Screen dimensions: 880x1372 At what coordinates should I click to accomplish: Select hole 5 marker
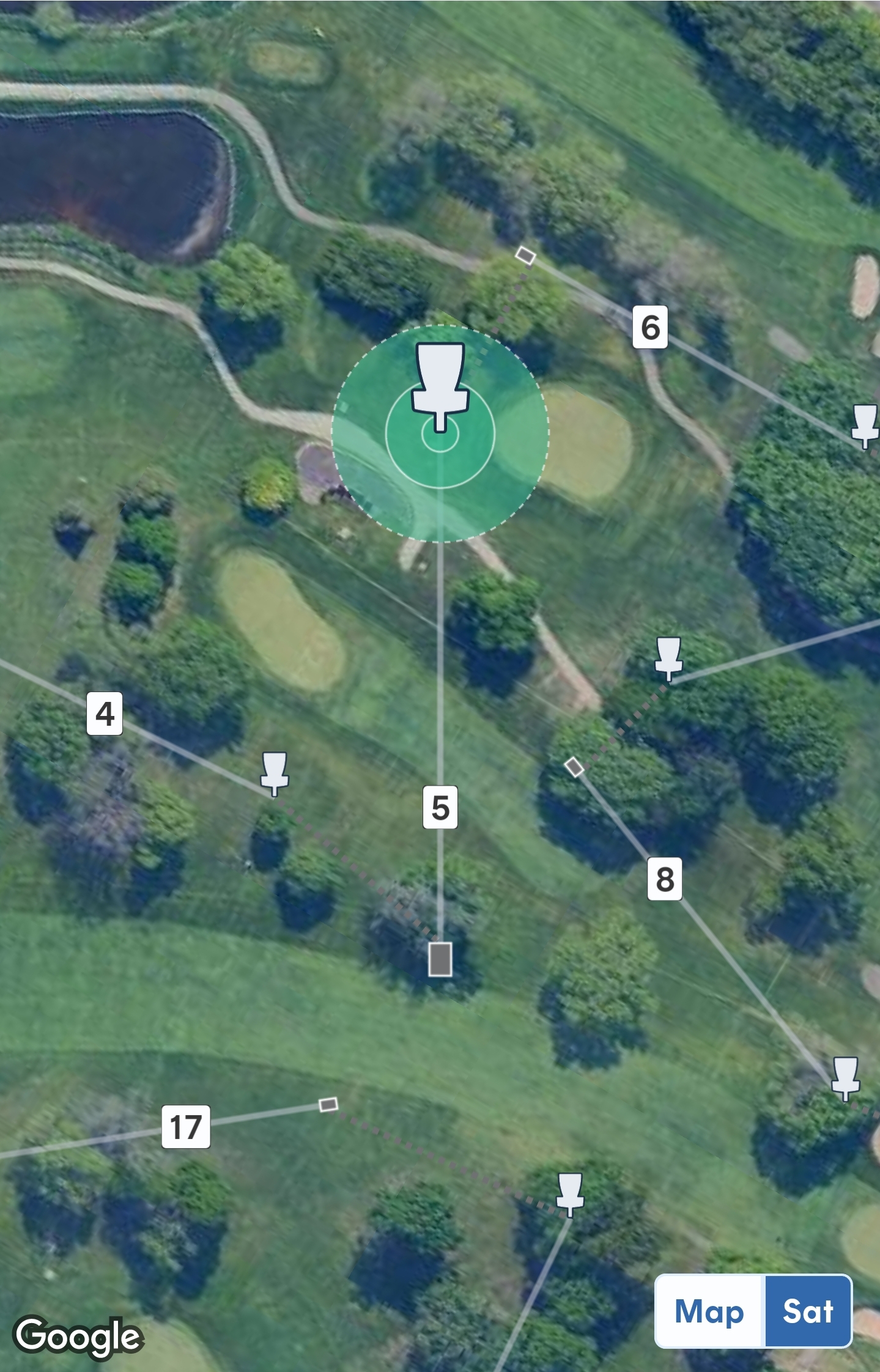[440, 807]
